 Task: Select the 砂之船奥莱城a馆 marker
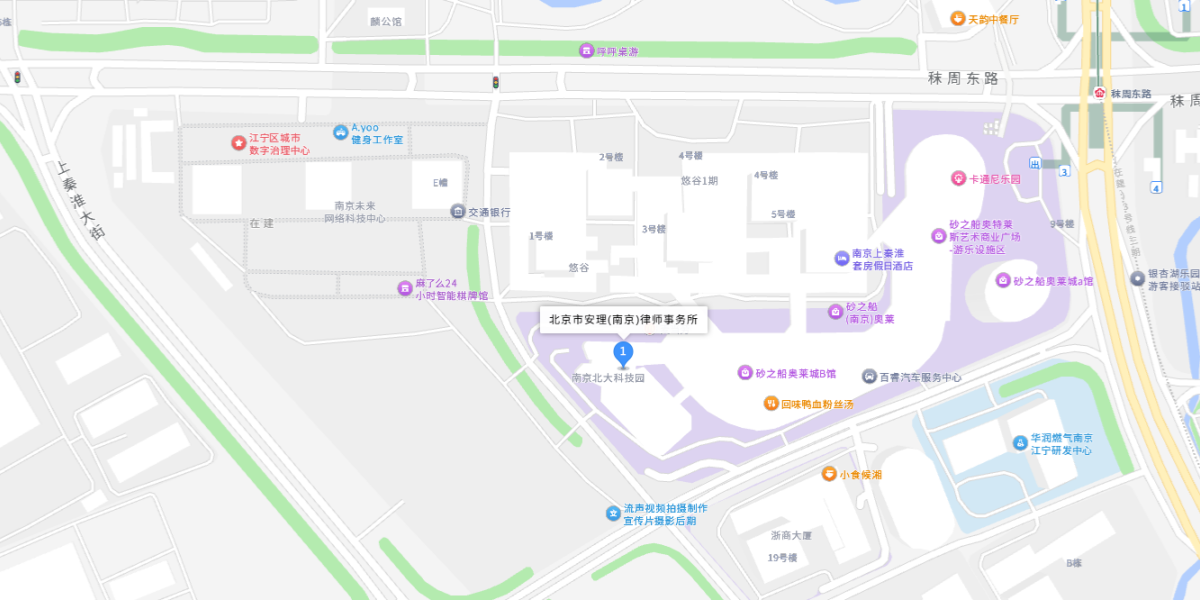1003,281
